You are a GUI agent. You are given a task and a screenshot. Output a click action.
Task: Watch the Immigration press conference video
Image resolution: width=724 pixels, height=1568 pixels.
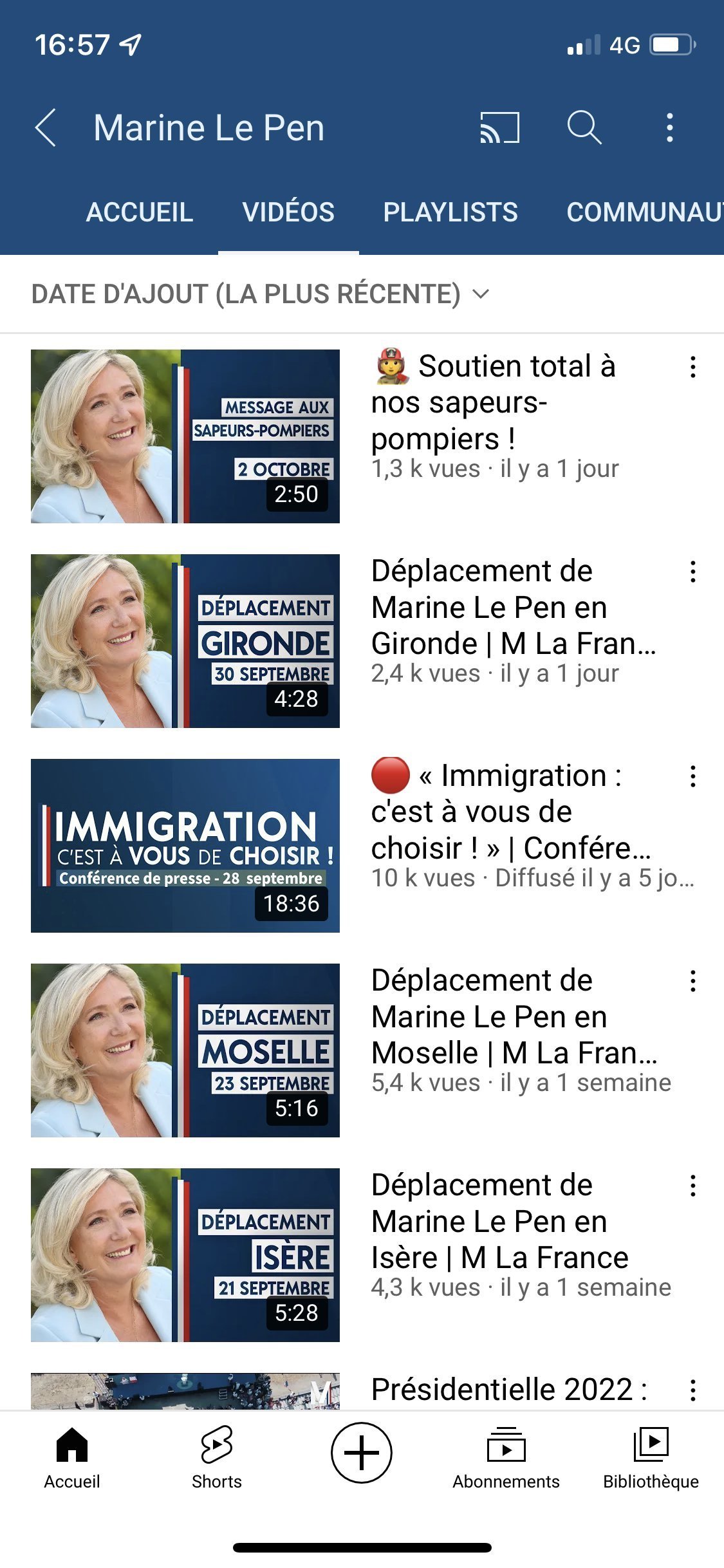pos(185,846)
